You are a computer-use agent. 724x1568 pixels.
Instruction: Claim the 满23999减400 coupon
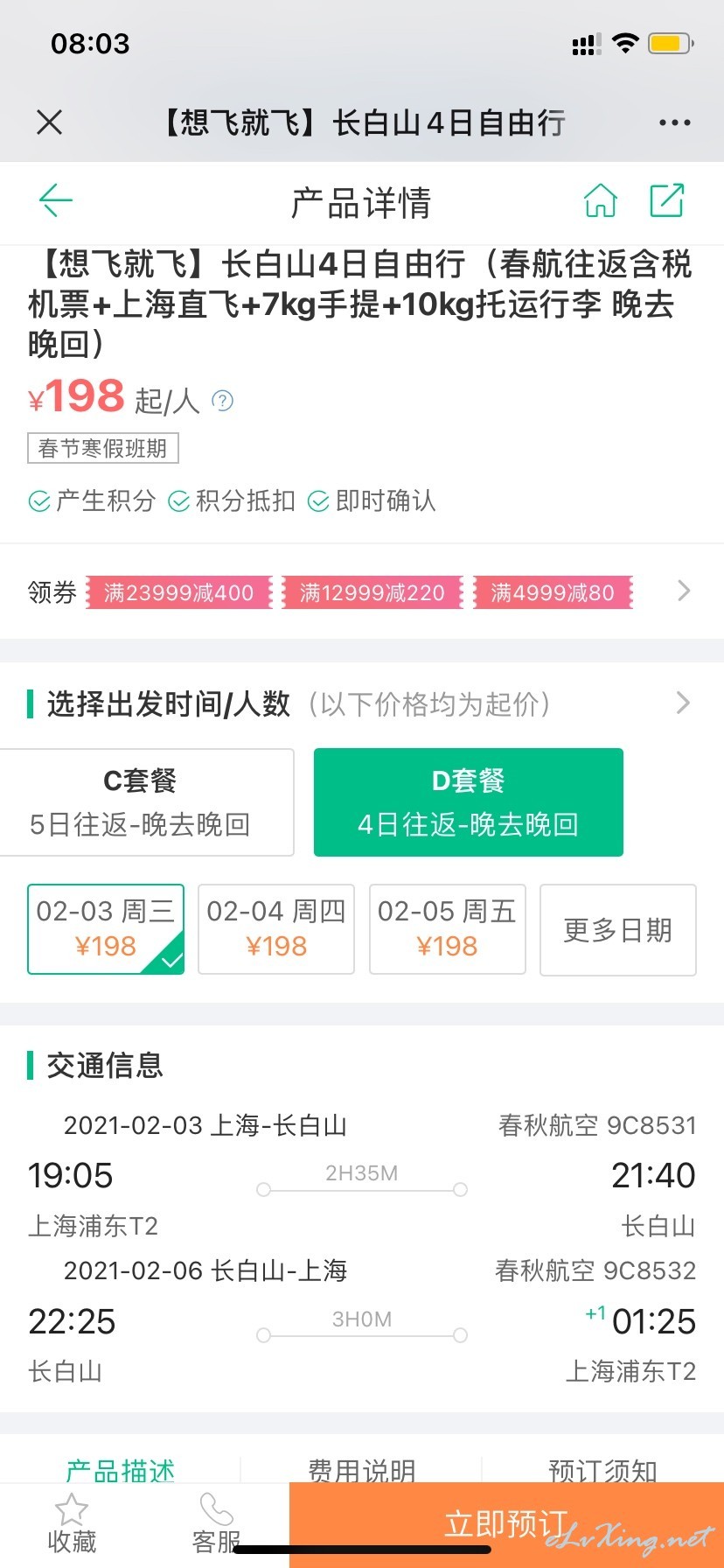178,592
